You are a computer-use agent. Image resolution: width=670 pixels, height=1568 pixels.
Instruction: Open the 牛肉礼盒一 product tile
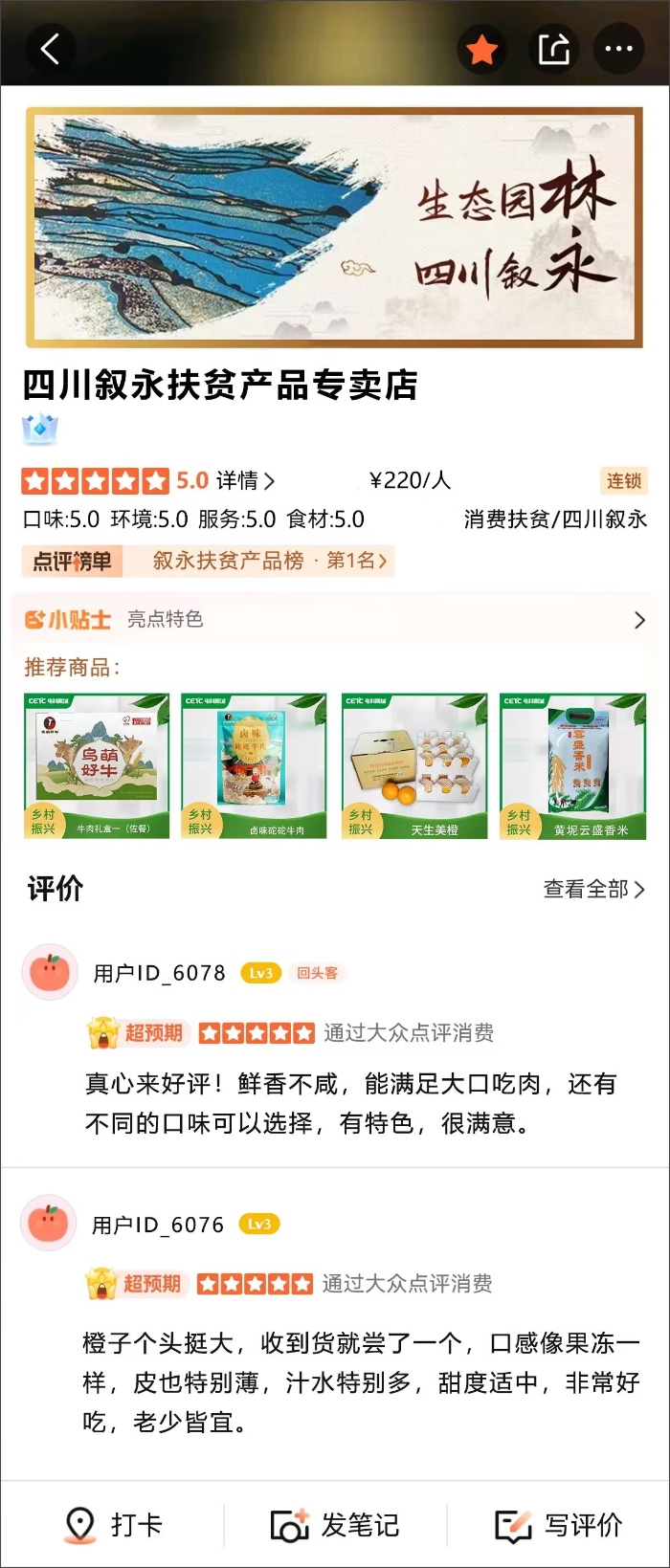pos(97,766)
